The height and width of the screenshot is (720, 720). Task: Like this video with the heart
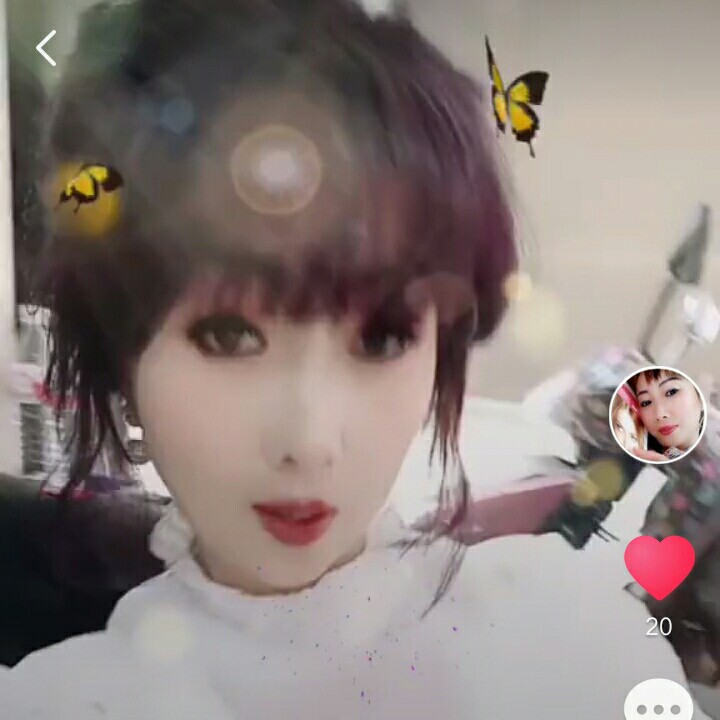pos(659,567)
